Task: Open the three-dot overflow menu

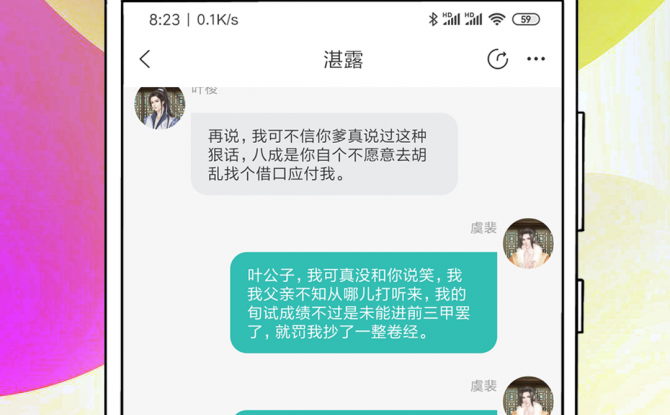Action: 536,60
